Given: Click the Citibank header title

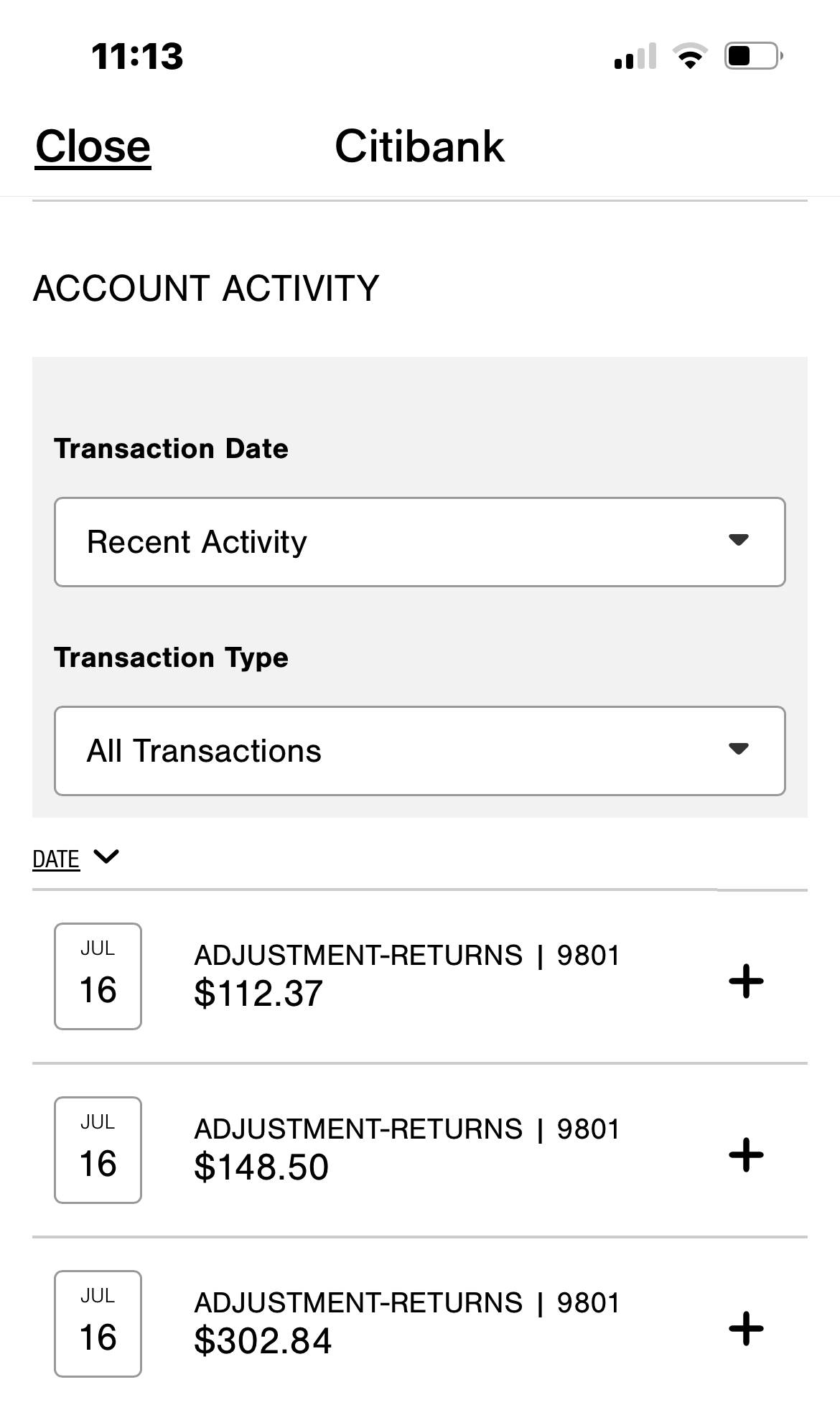Looking at the screenshot, I should click(420, 145).
